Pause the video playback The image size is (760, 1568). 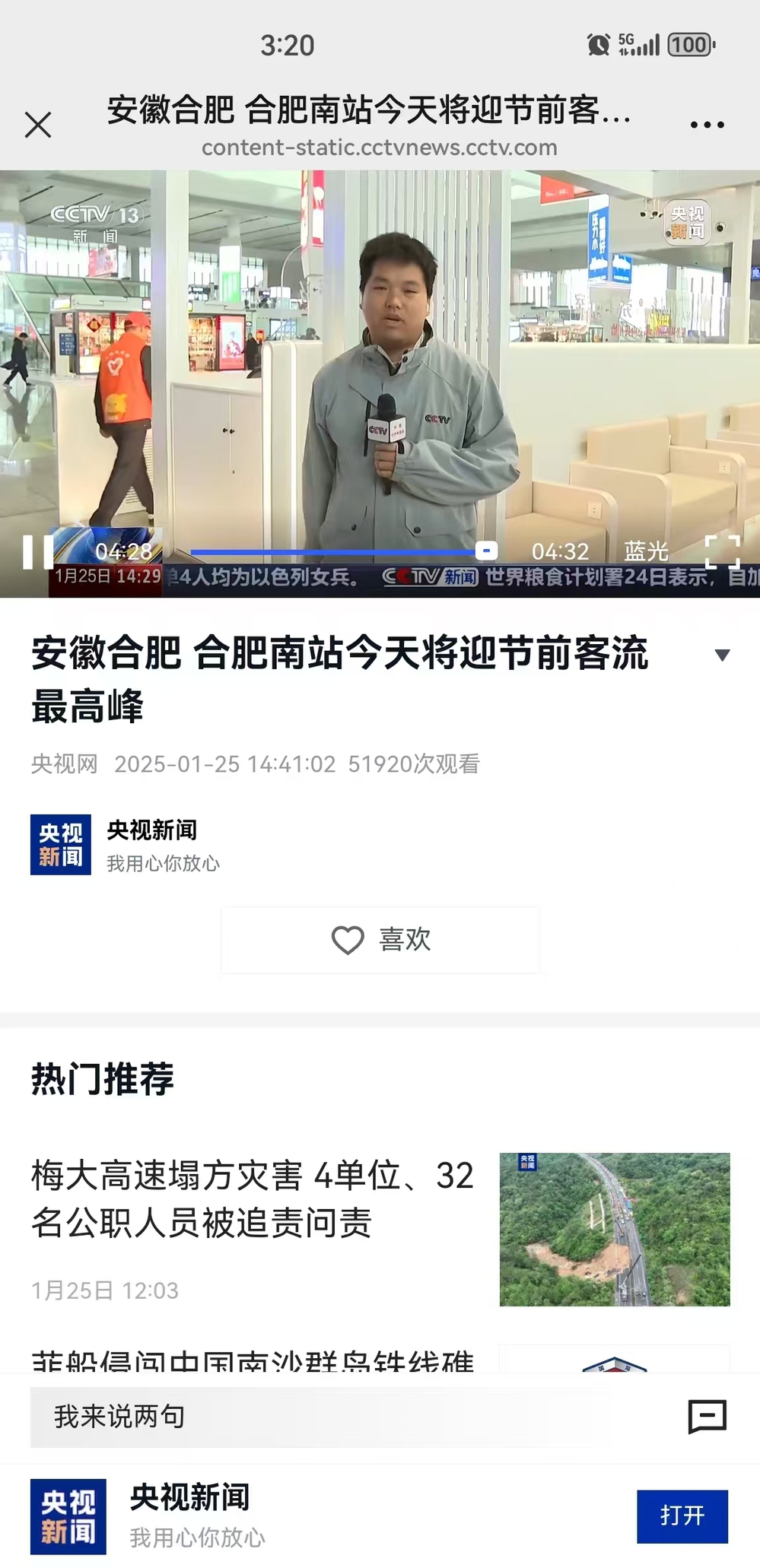(37, 552)
